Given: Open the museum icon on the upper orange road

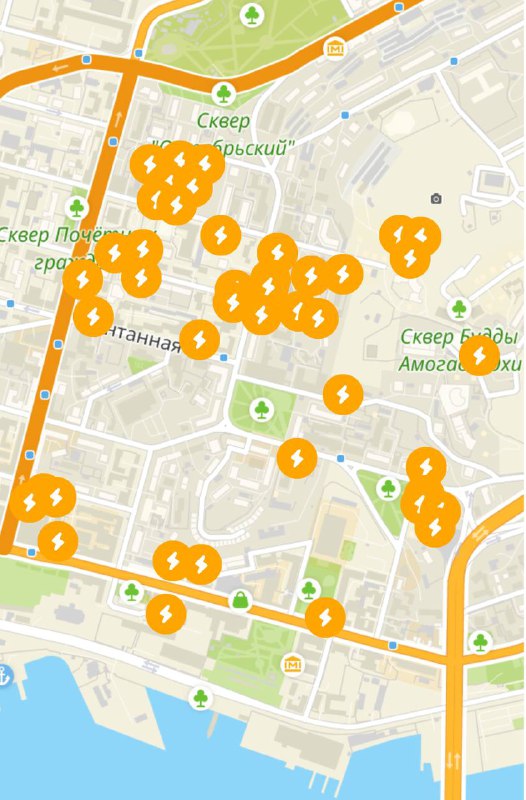Looking at the screenshot, I should point(335,49).
